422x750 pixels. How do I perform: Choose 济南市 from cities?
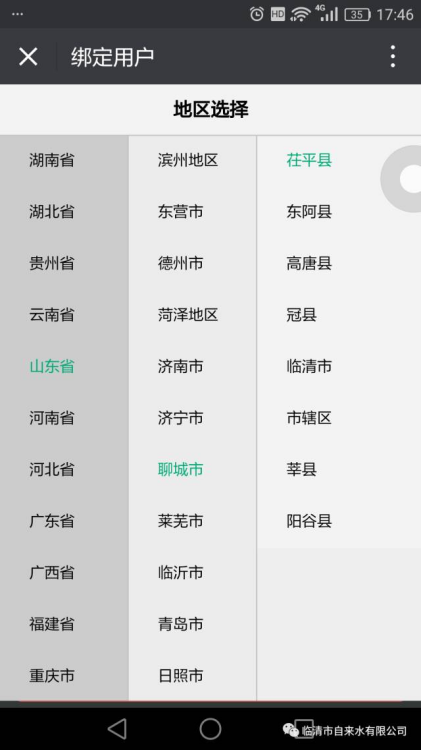pos(180,366)
